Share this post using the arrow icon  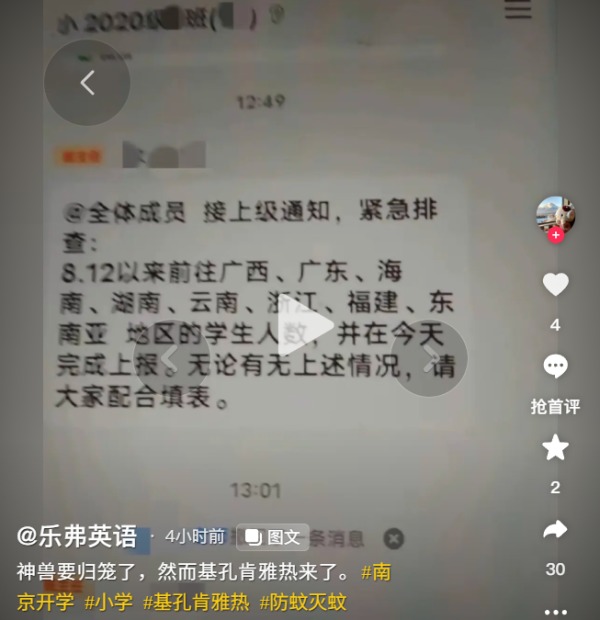click(x=555, y=530)
